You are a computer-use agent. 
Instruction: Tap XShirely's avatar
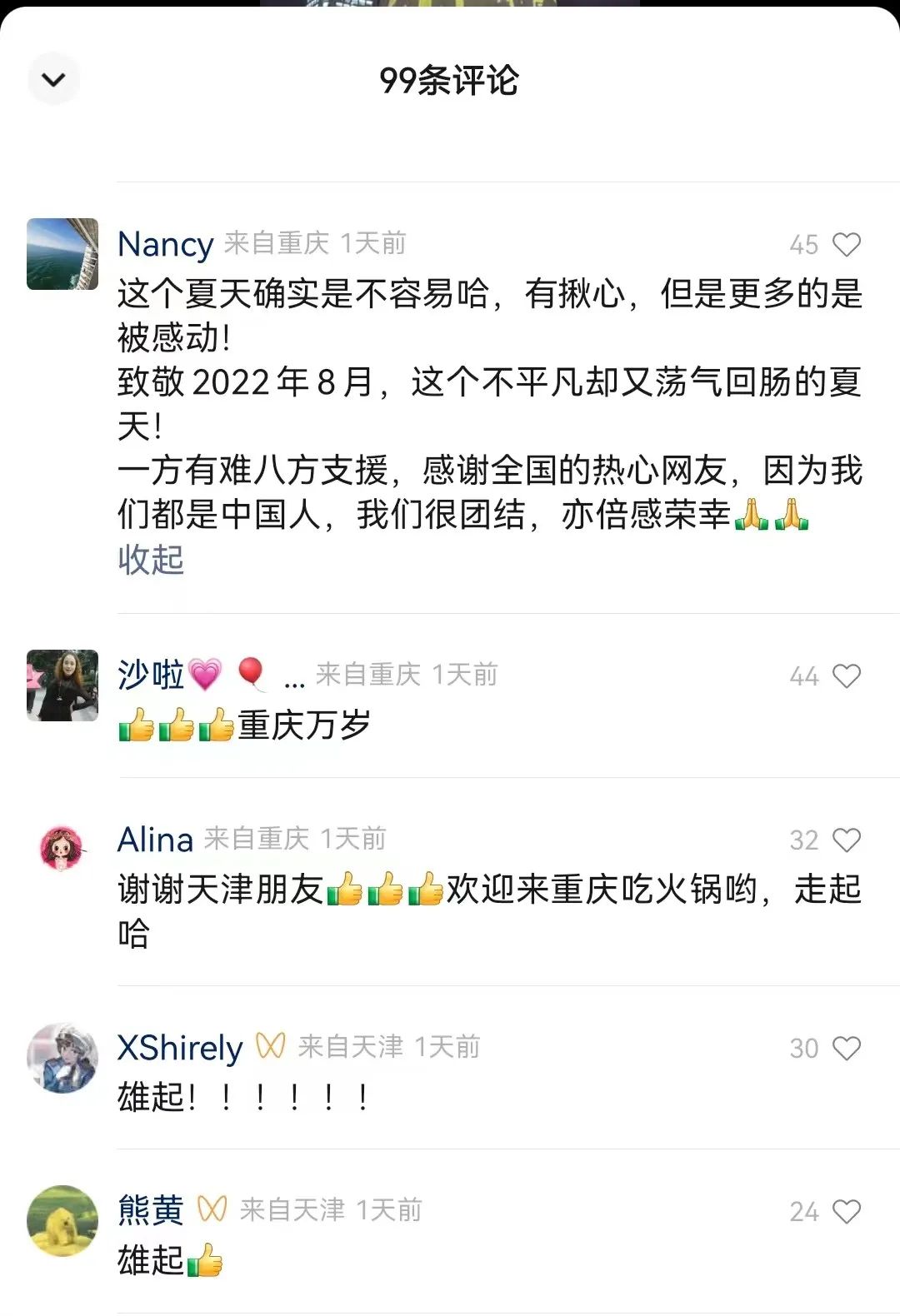(x=62, y=1058)
